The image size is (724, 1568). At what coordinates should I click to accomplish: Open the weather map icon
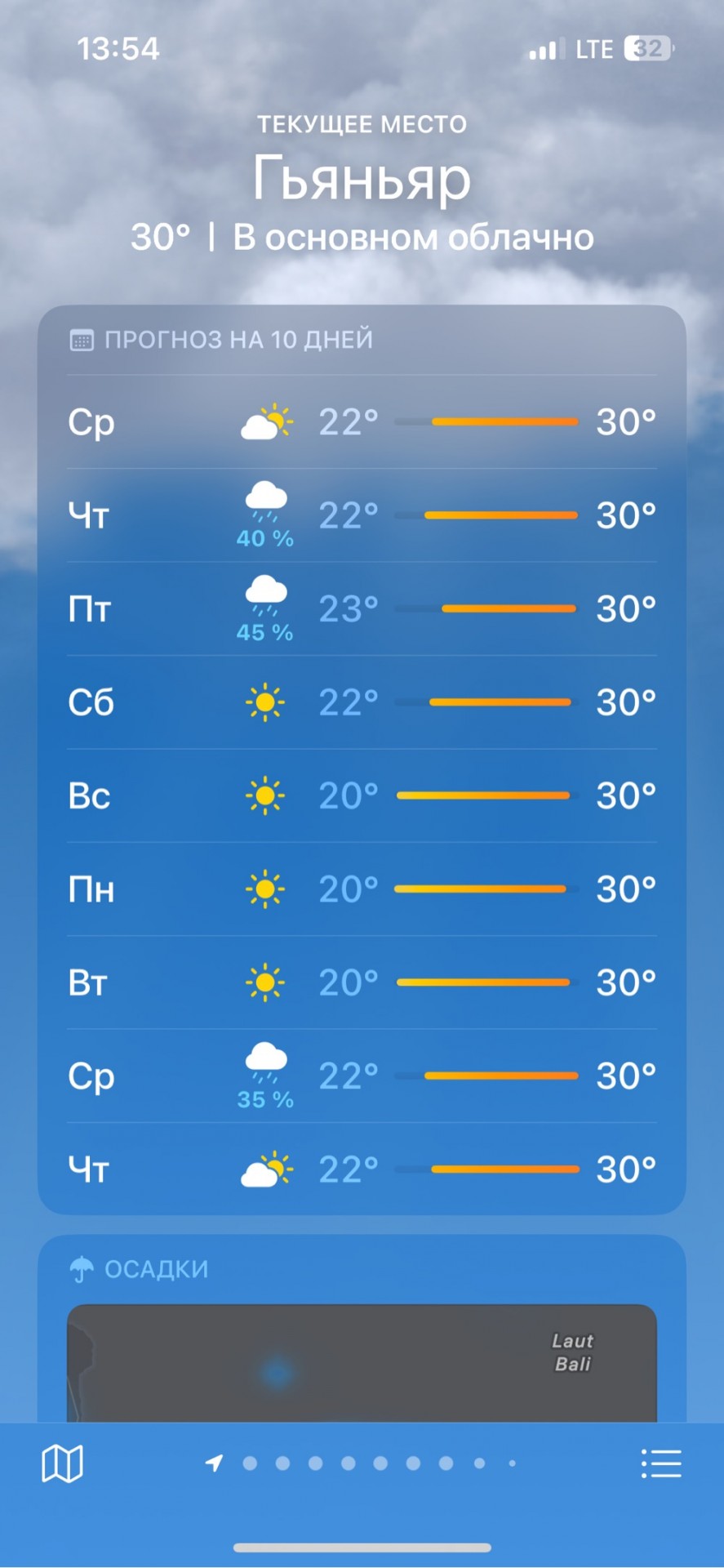(62, 1463)
